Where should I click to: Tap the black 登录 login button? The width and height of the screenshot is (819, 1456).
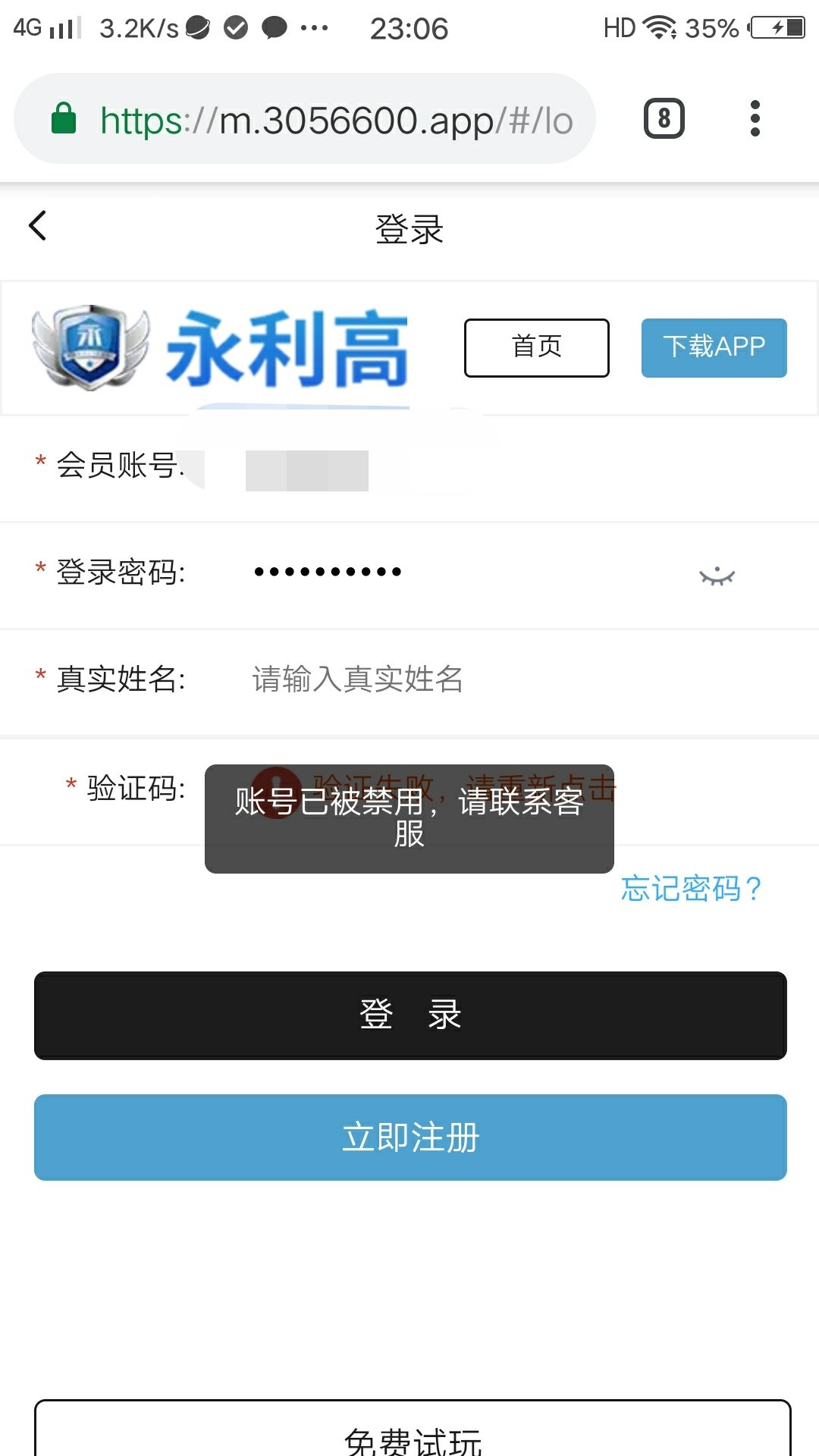[x=410, y=1015]
